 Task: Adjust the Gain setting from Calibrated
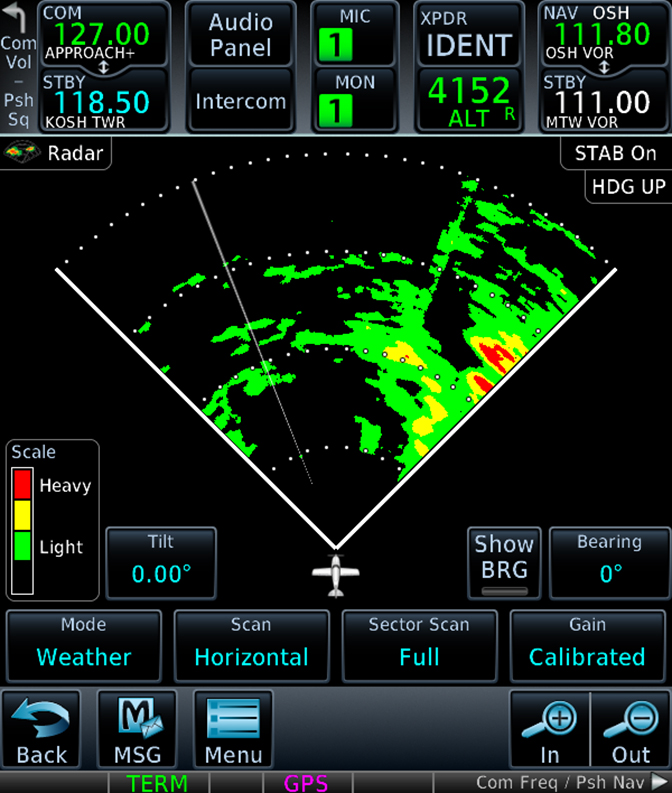587,646
